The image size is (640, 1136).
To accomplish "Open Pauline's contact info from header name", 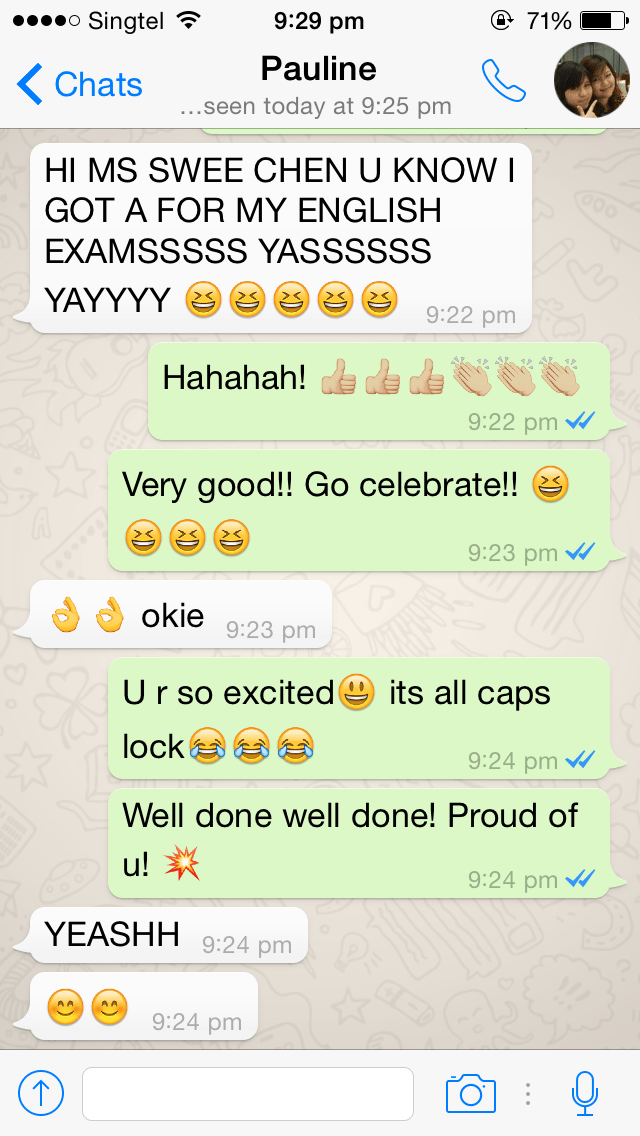I will [318, 70].
